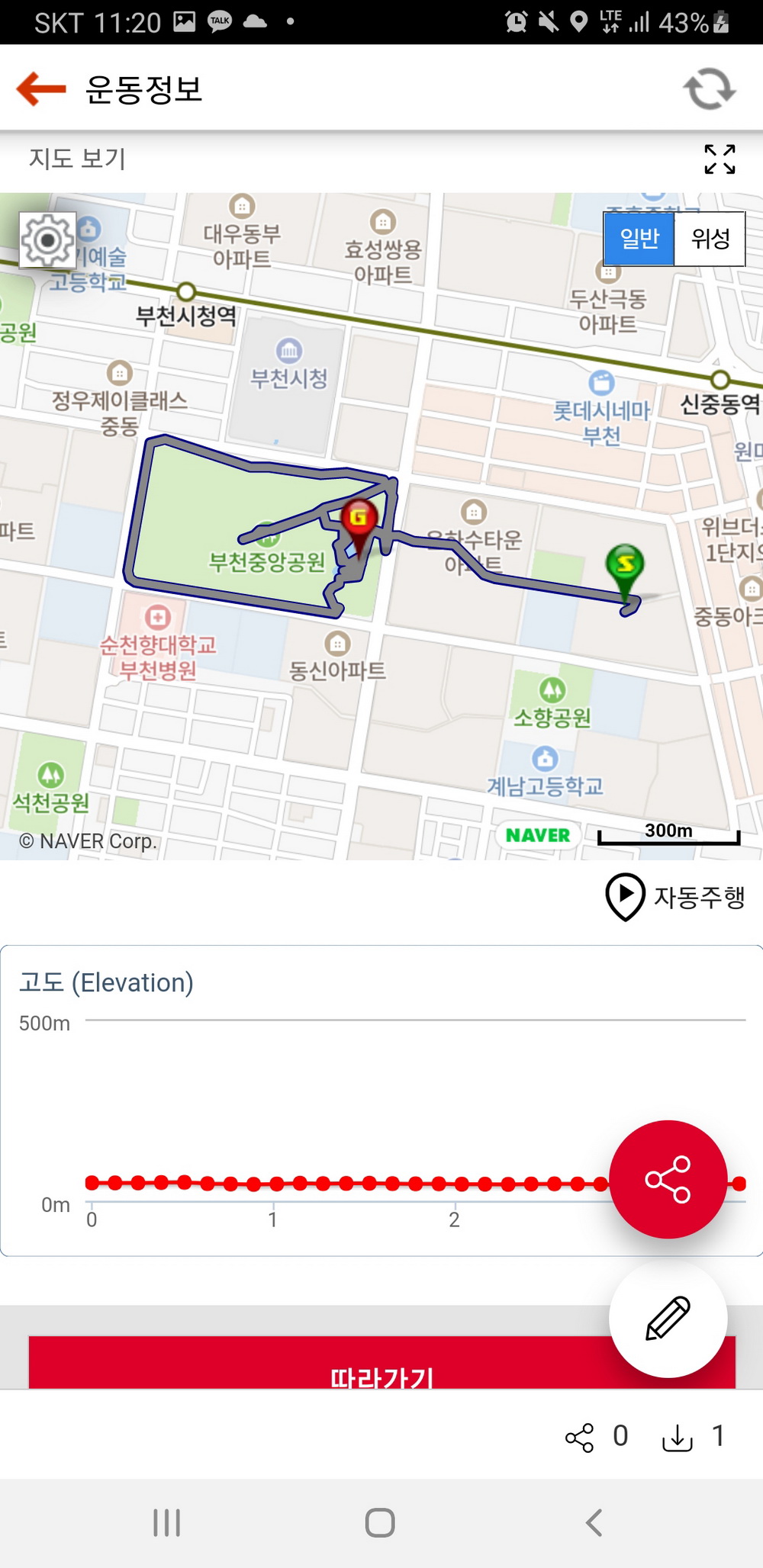Tap the 따라가기 button
The width and height of the screenshot is (763, 1568).
click(x=320, y=1369)
